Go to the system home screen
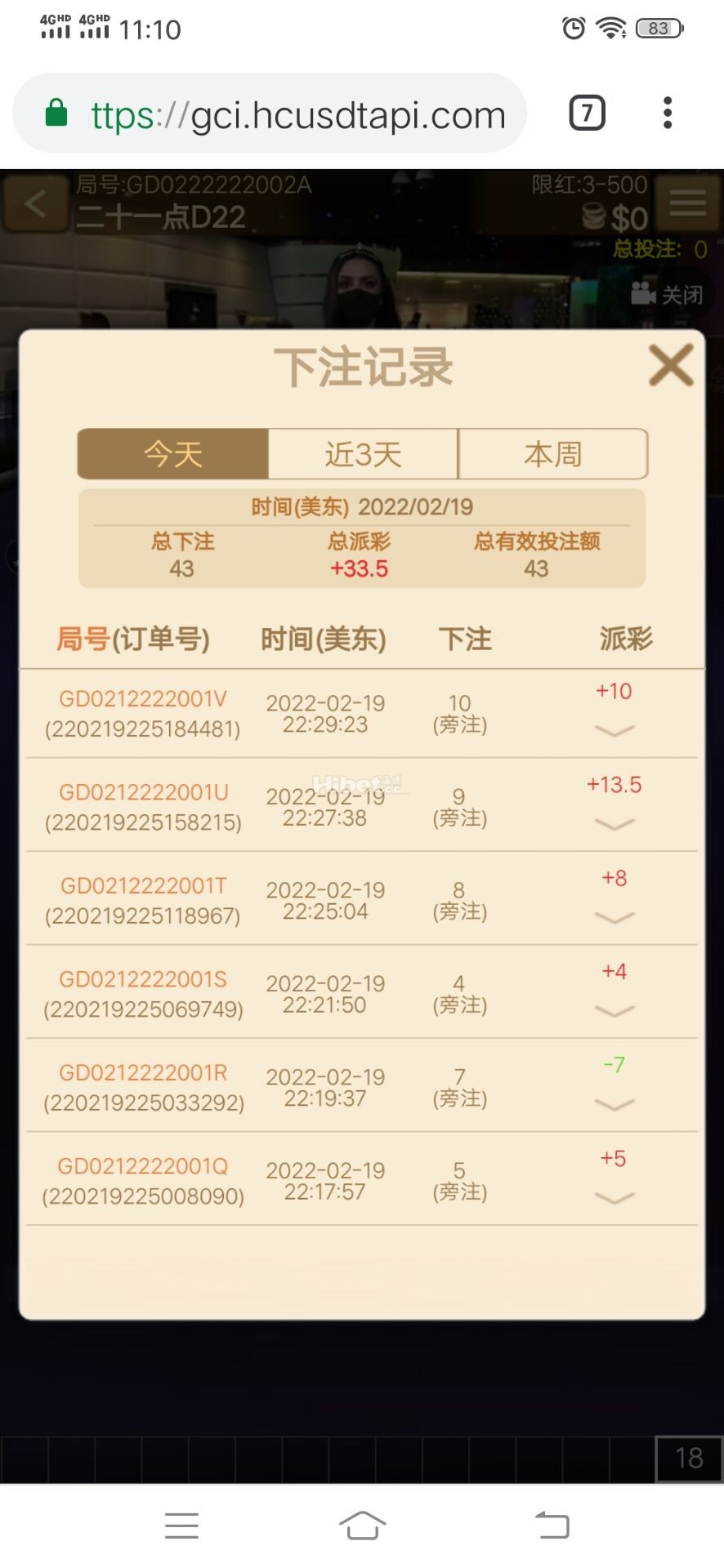The width and height of the screenshot is (724, 1568). [x=362, y=1525]
